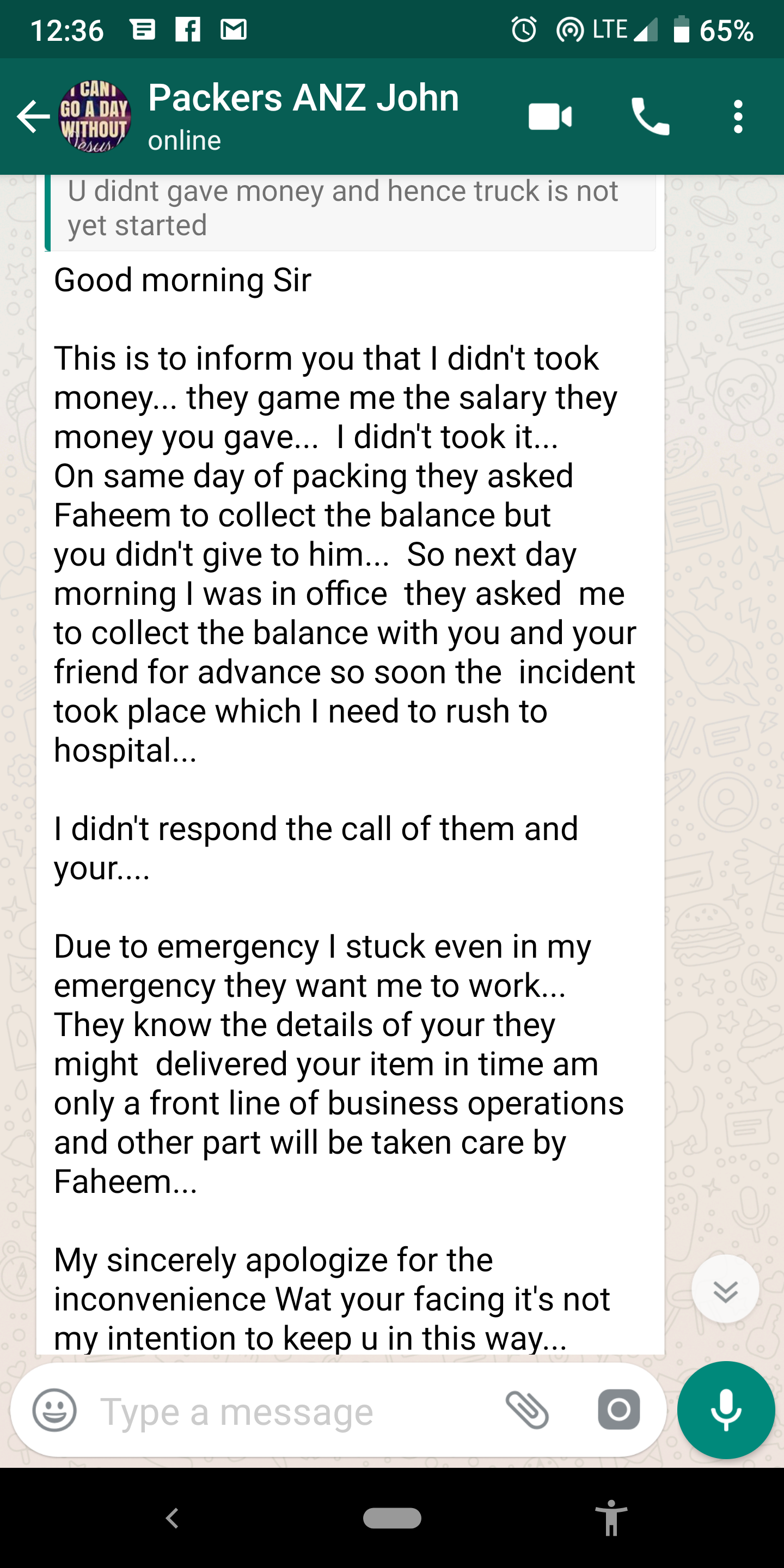Start a video call with Packers ANZ John
The image size is (784, 1568).
[x=550, y=117]
